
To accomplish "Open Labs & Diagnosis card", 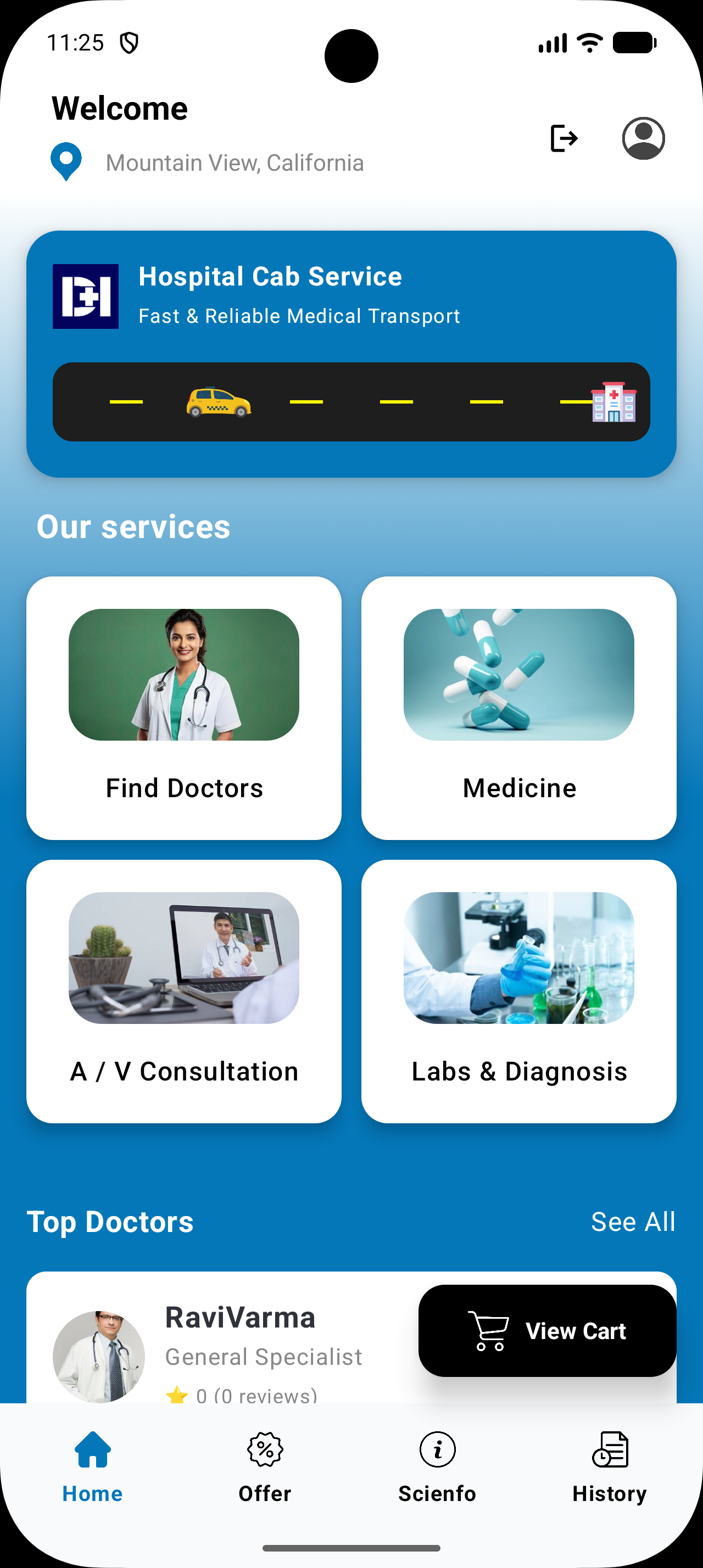I will coord(518,990).
